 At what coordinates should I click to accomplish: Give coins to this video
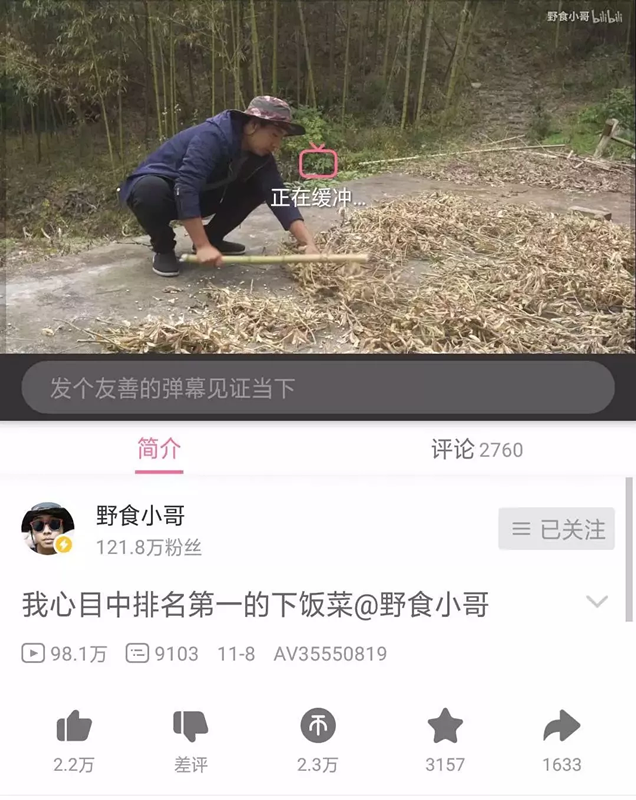tap(318, 727)
